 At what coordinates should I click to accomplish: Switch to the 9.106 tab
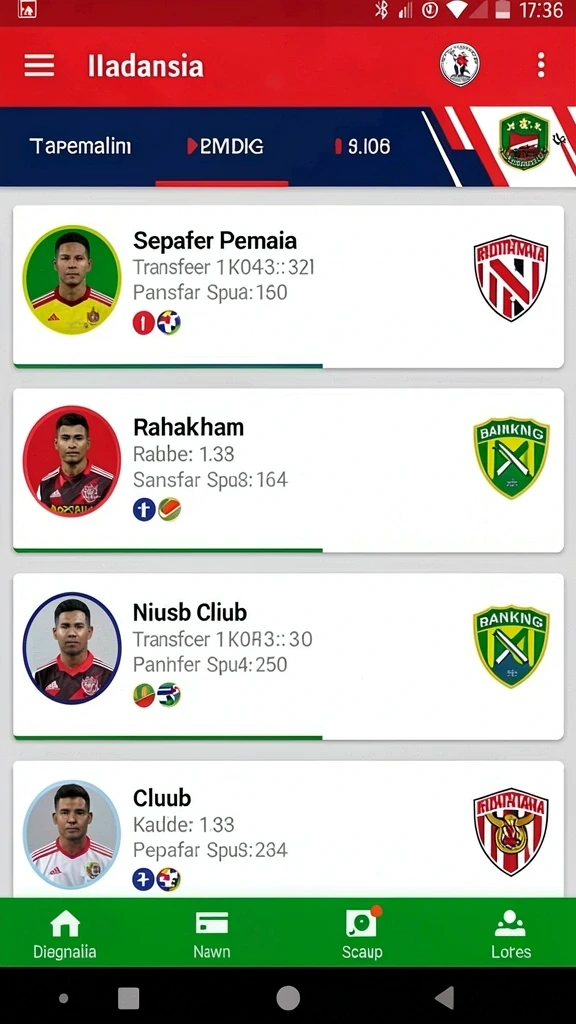click(x=362, y=146)
